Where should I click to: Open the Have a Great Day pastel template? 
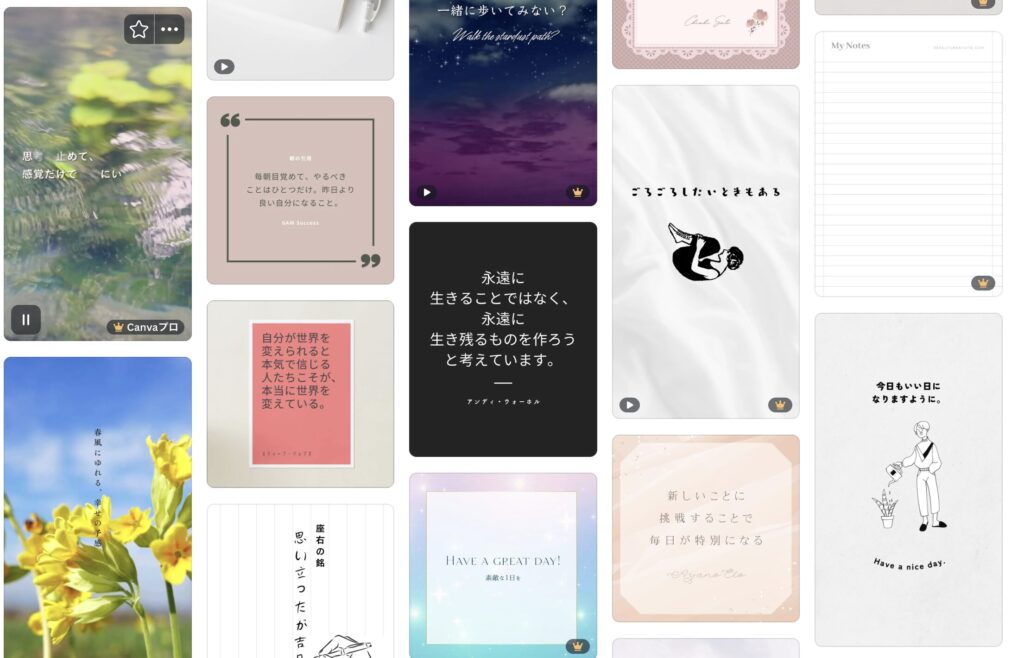coord(502,565)
